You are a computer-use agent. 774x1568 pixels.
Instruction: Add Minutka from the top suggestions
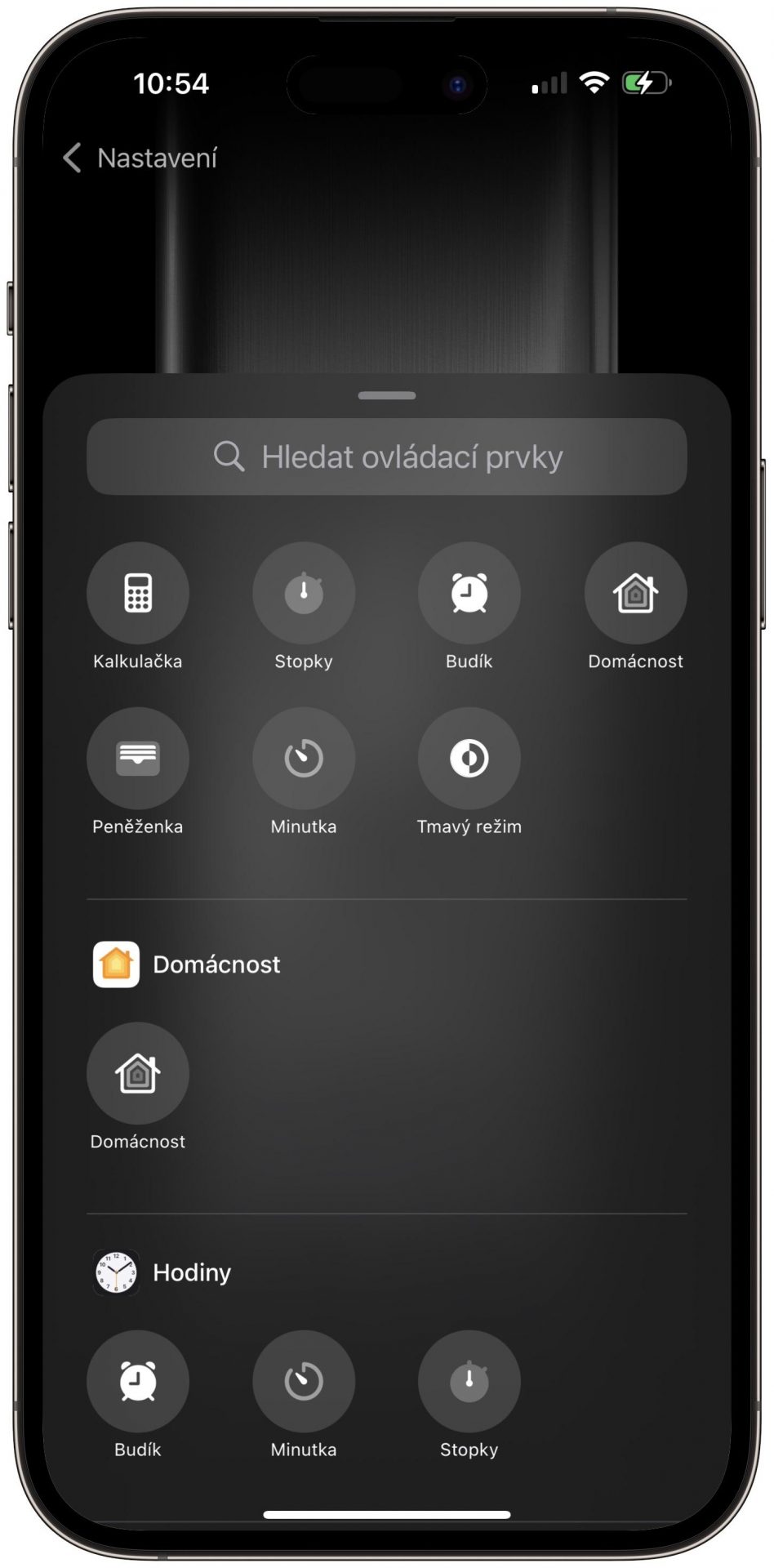[x=304, y=759]
